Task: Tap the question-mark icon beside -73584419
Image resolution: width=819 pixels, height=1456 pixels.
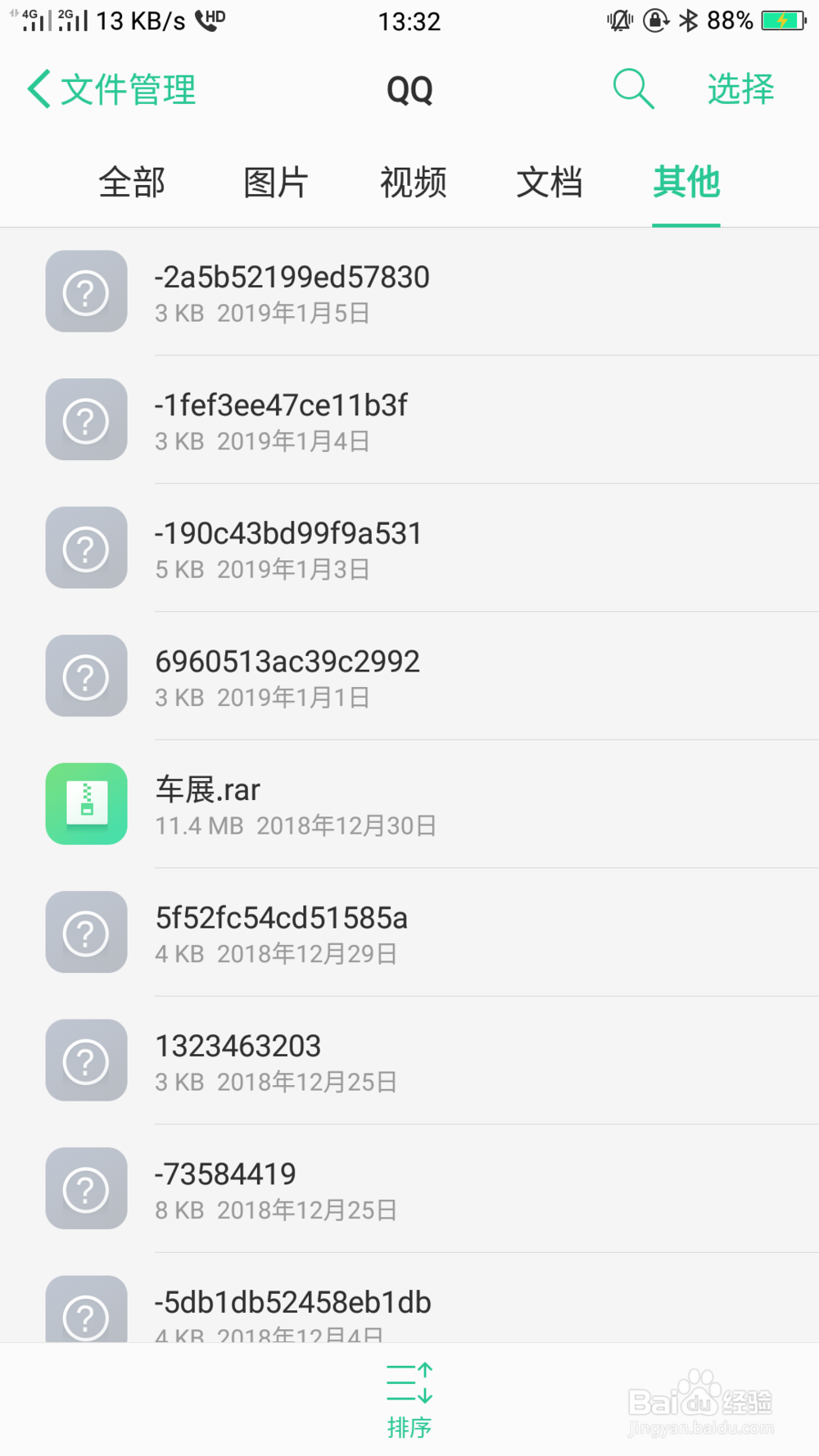Action: [x=85, y=1188]
